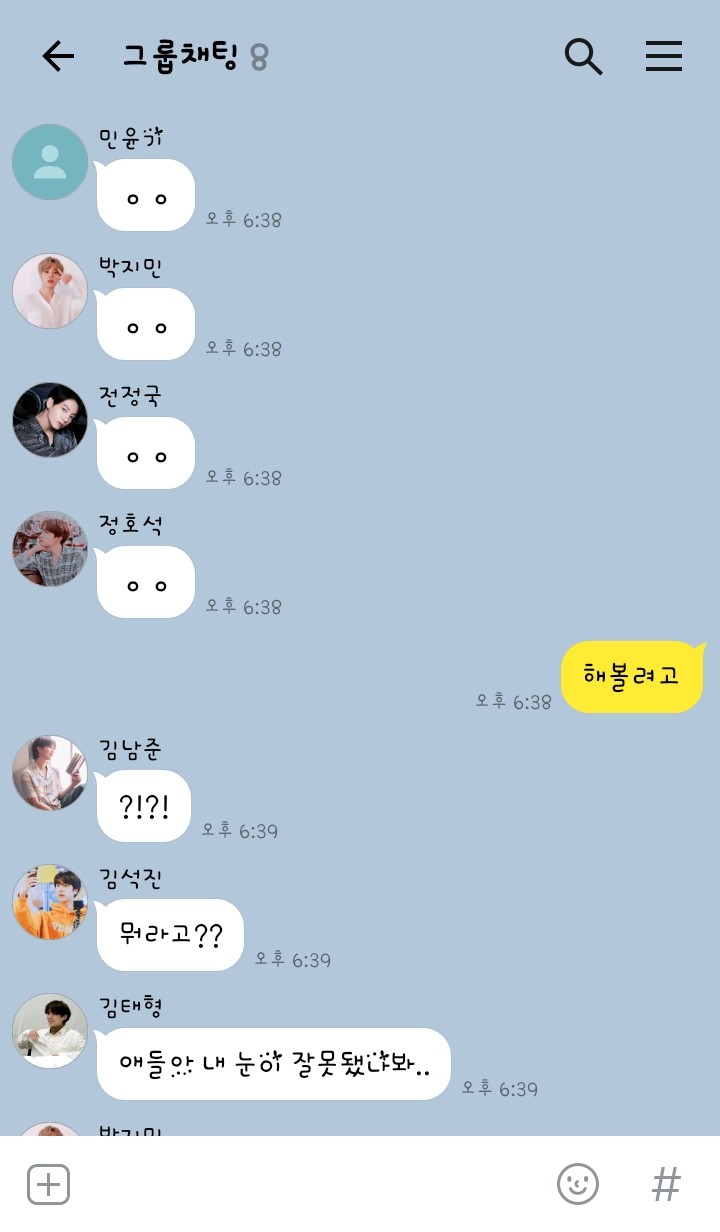Open 정호석's profile picture

(x=50, y=549)
